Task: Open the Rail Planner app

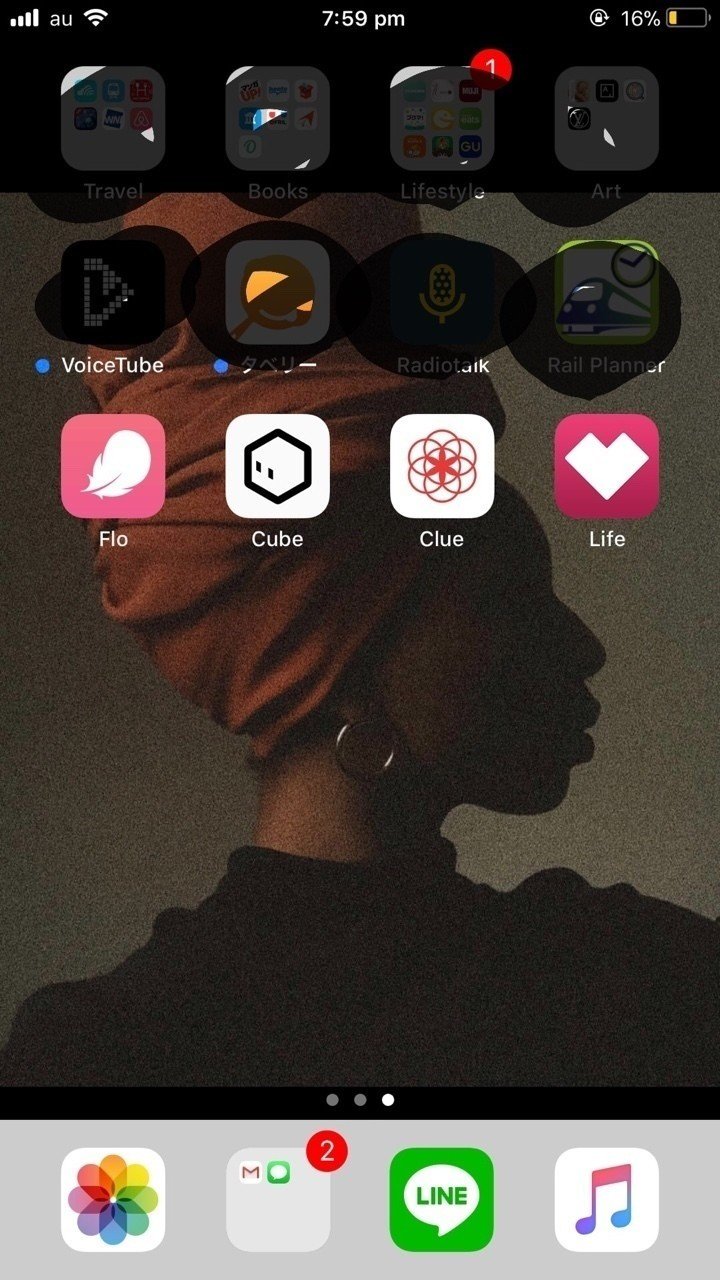Action: coord(606,292)
